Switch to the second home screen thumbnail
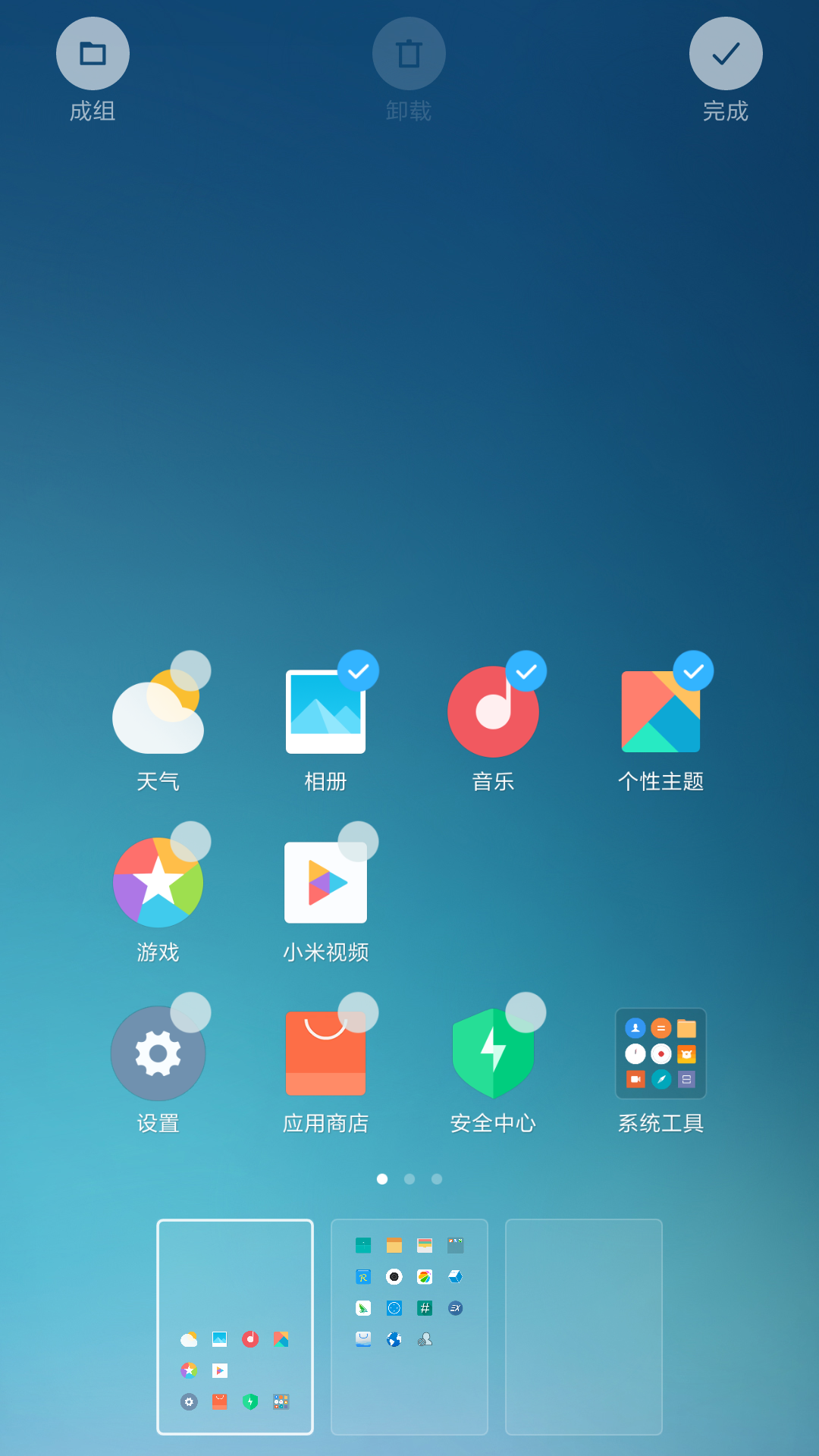This screenshot has width=819, height=1456. (x=409, y=1326)
